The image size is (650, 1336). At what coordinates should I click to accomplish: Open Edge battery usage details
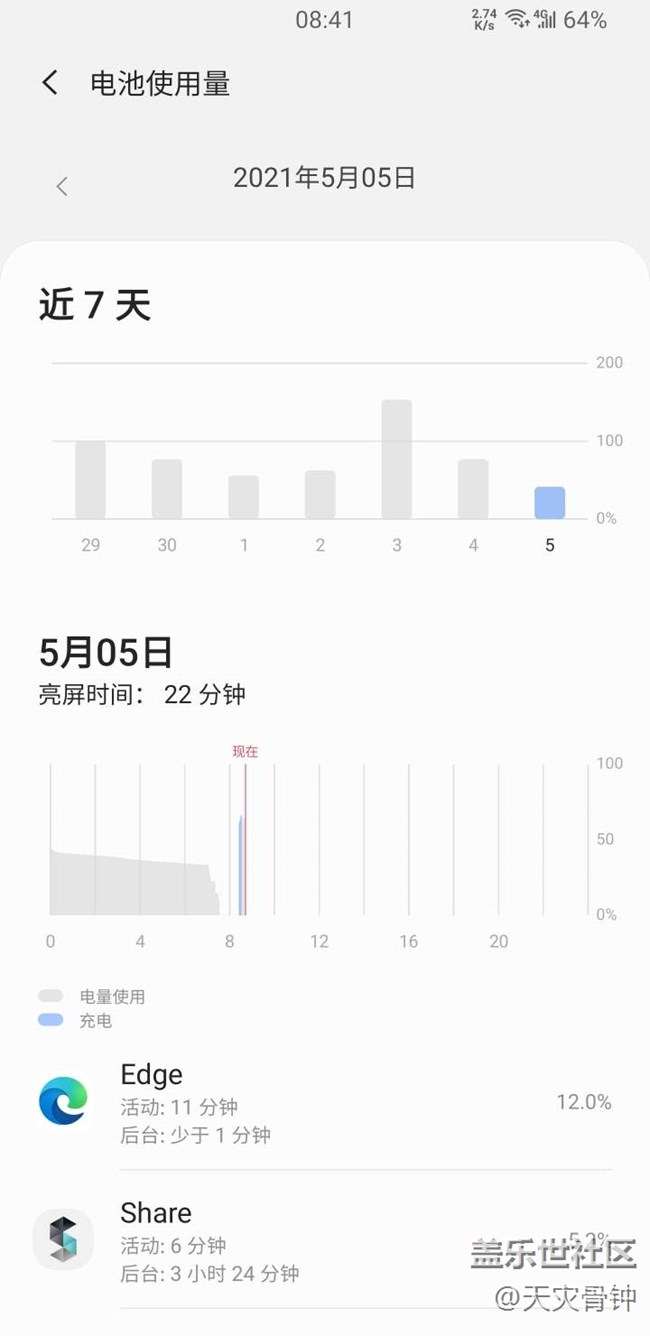coord(325,1103)
